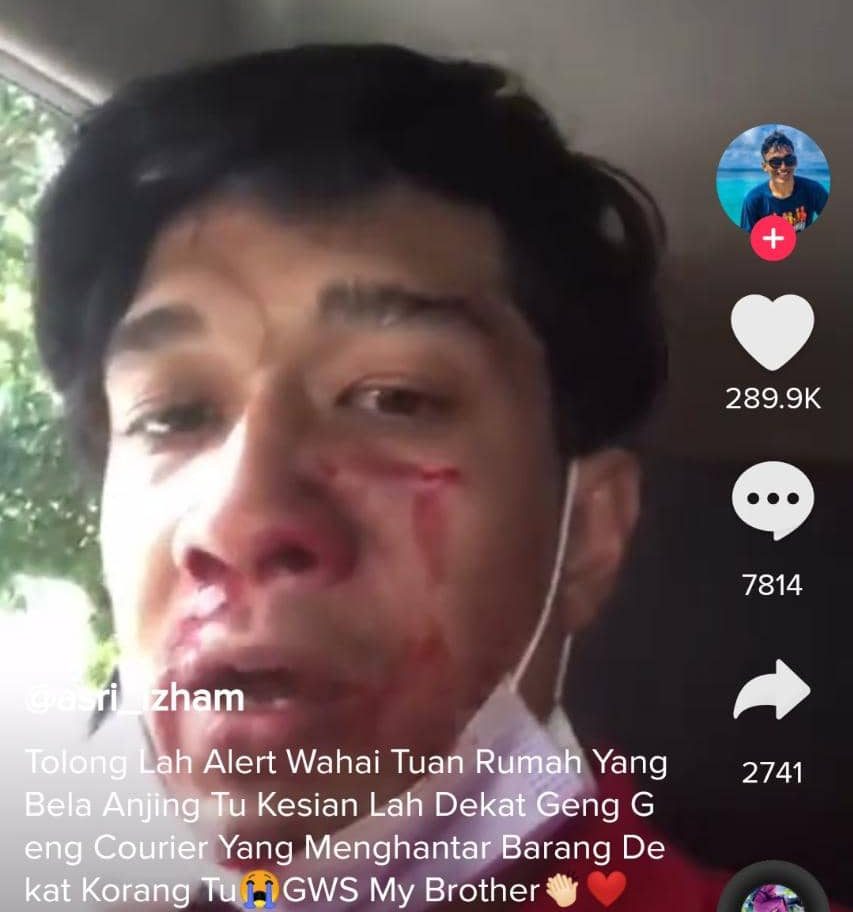Screen dimensions: 853x912
Task: Open the creator's profile picture
Action: [772, 176]
